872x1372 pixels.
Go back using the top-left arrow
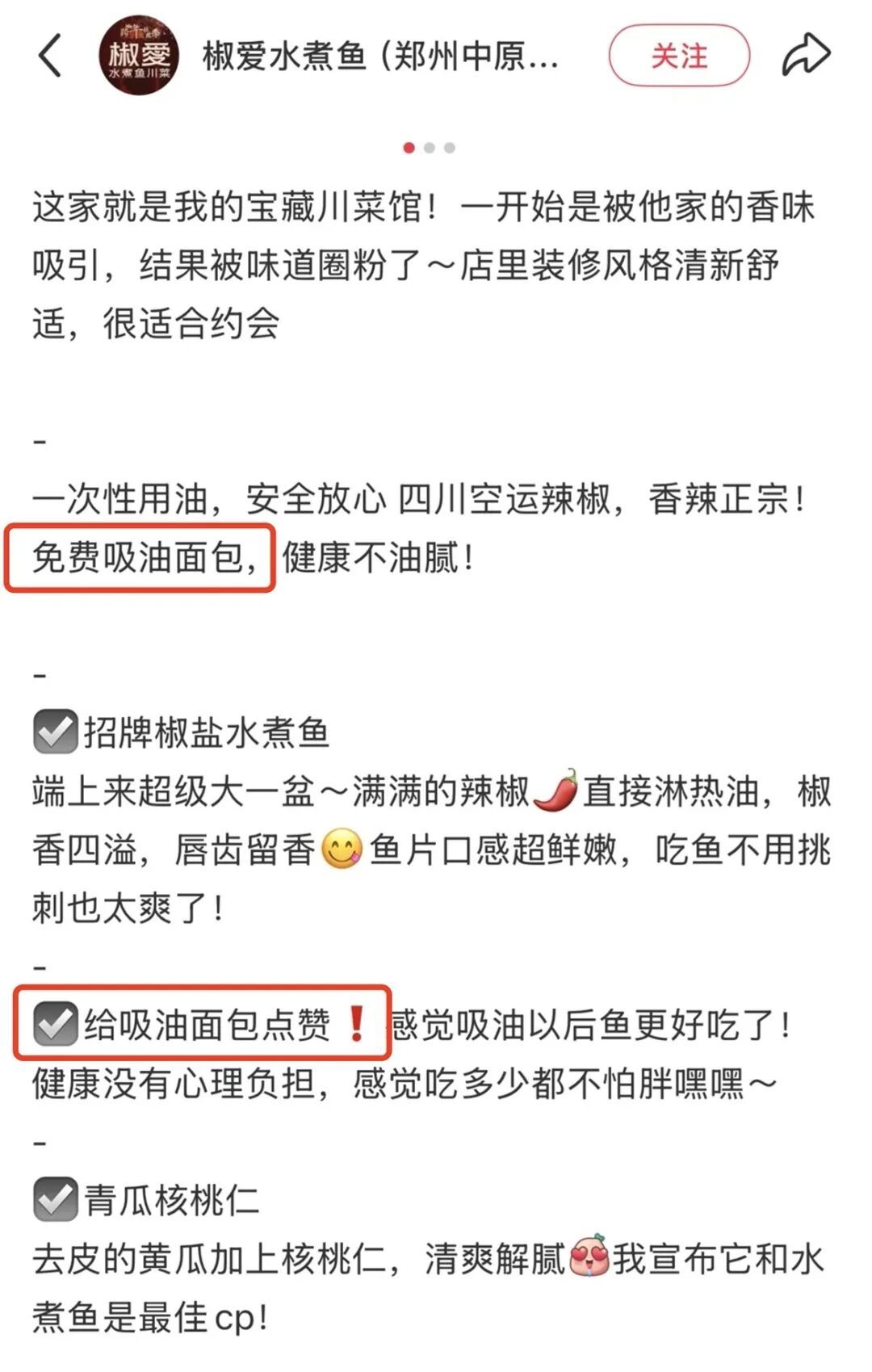(50, 56)
